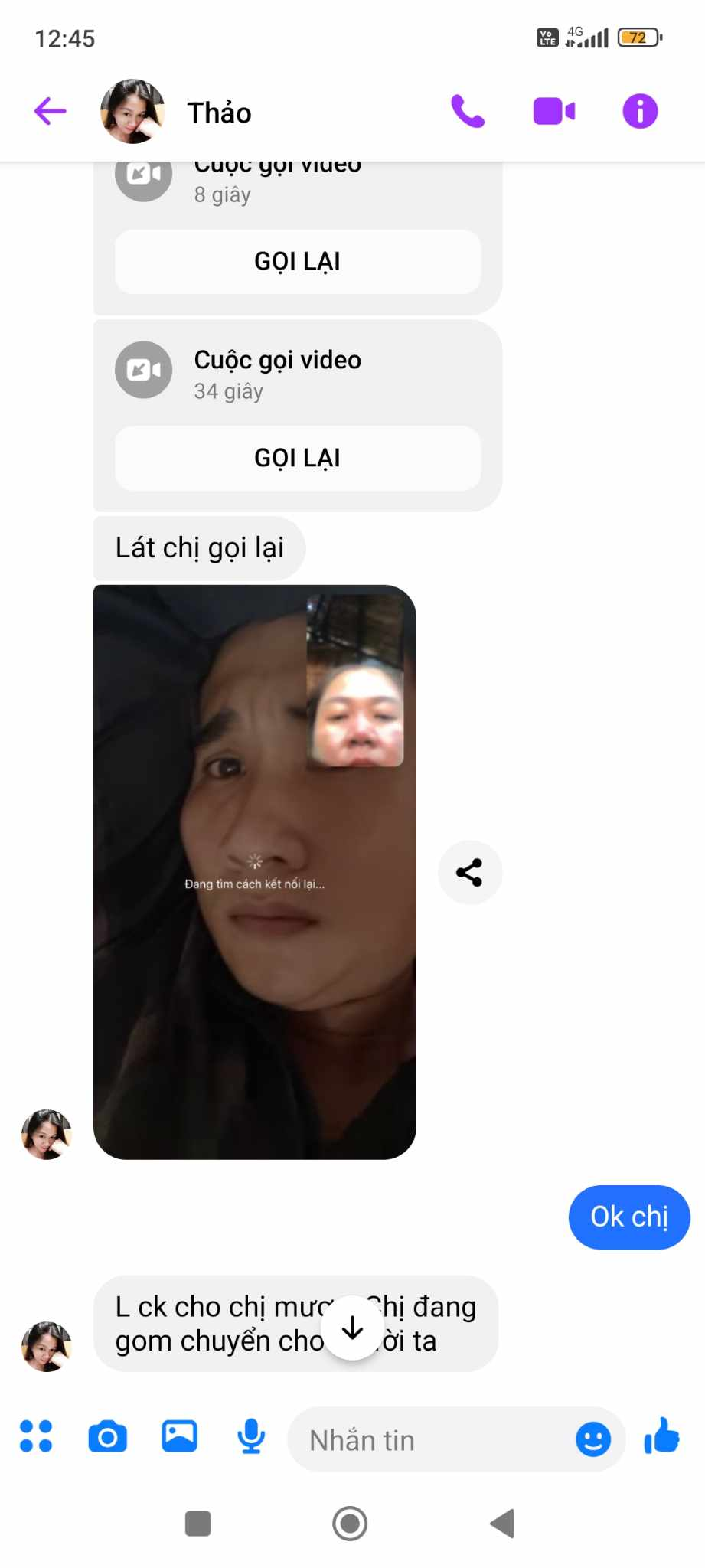This screenshot has height=1568, width=705.
Task: Record a voice message with the microphone
Action: (x=251, y=1438)
